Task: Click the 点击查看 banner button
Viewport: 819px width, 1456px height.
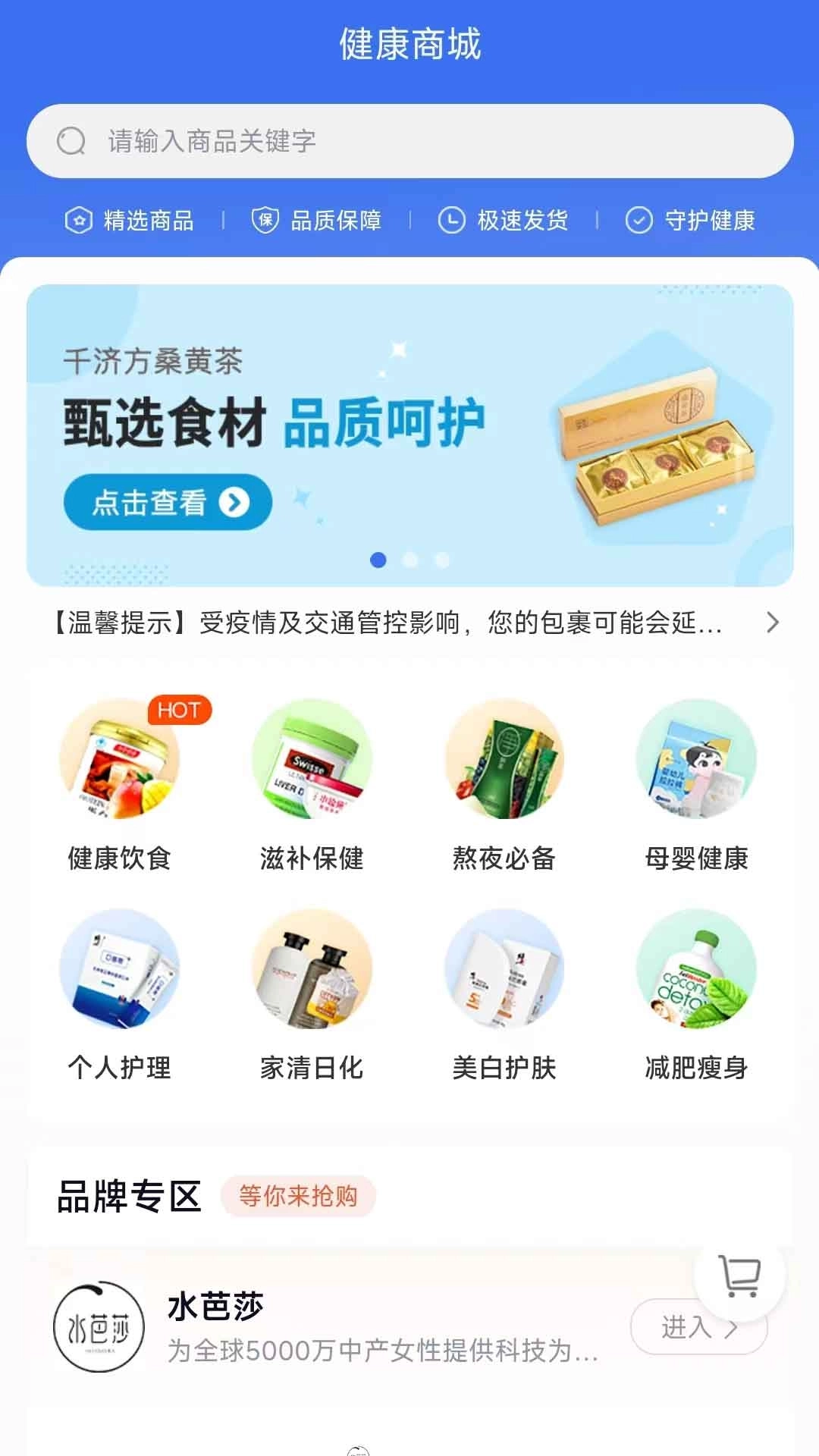Action: (x=168, y=502)
